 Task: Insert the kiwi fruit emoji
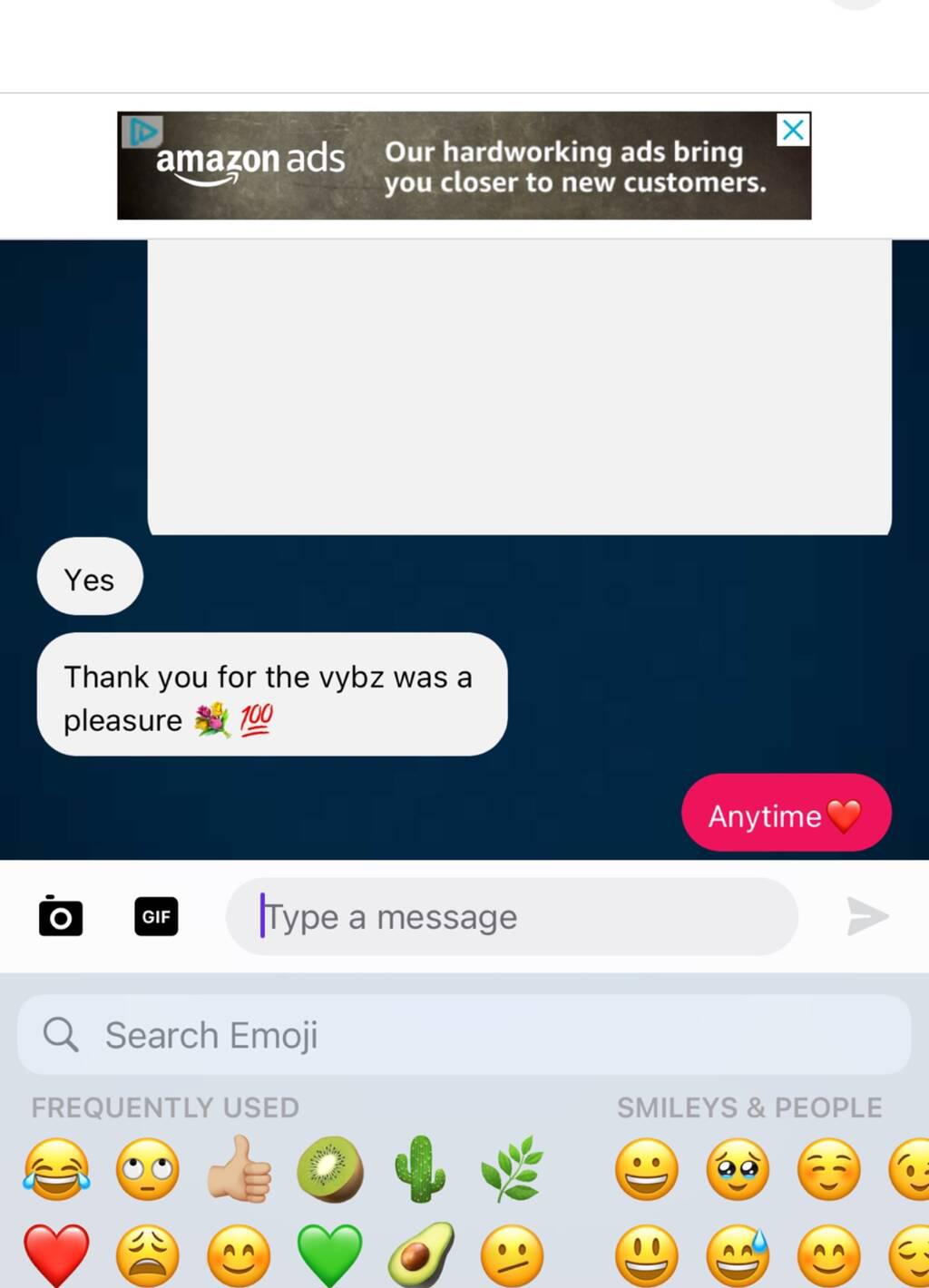329,1169
